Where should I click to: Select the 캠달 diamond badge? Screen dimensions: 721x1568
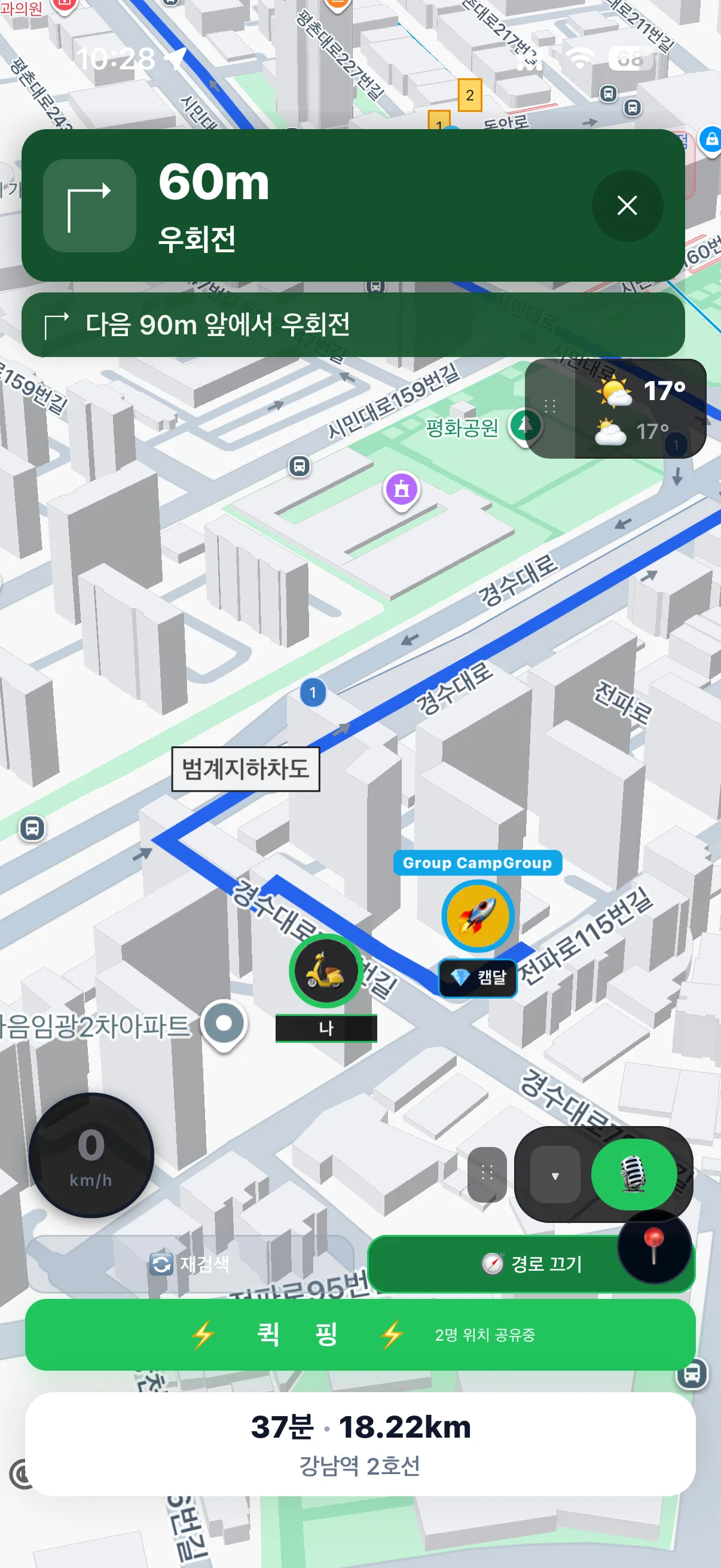tap(478, 977)
